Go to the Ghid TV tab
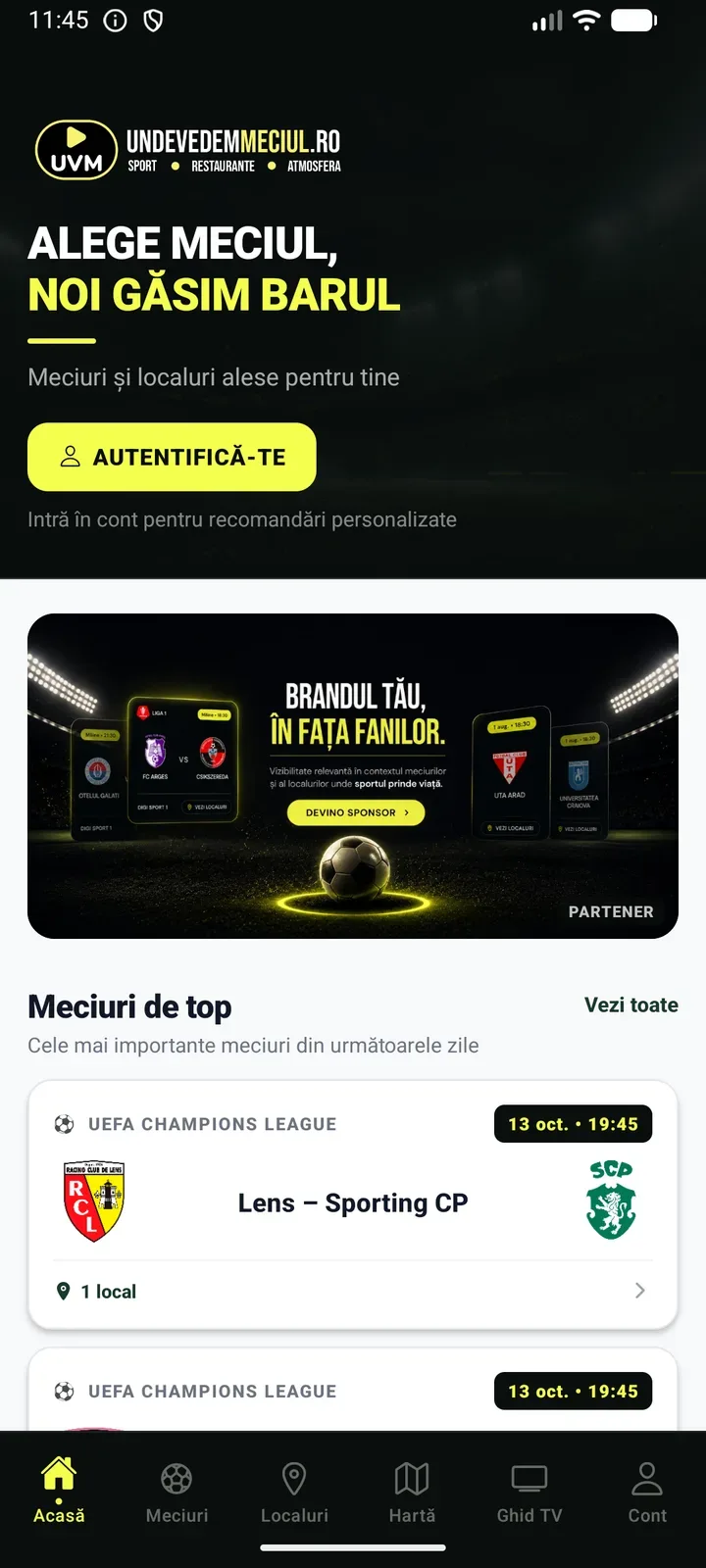 click(529, 1494)
